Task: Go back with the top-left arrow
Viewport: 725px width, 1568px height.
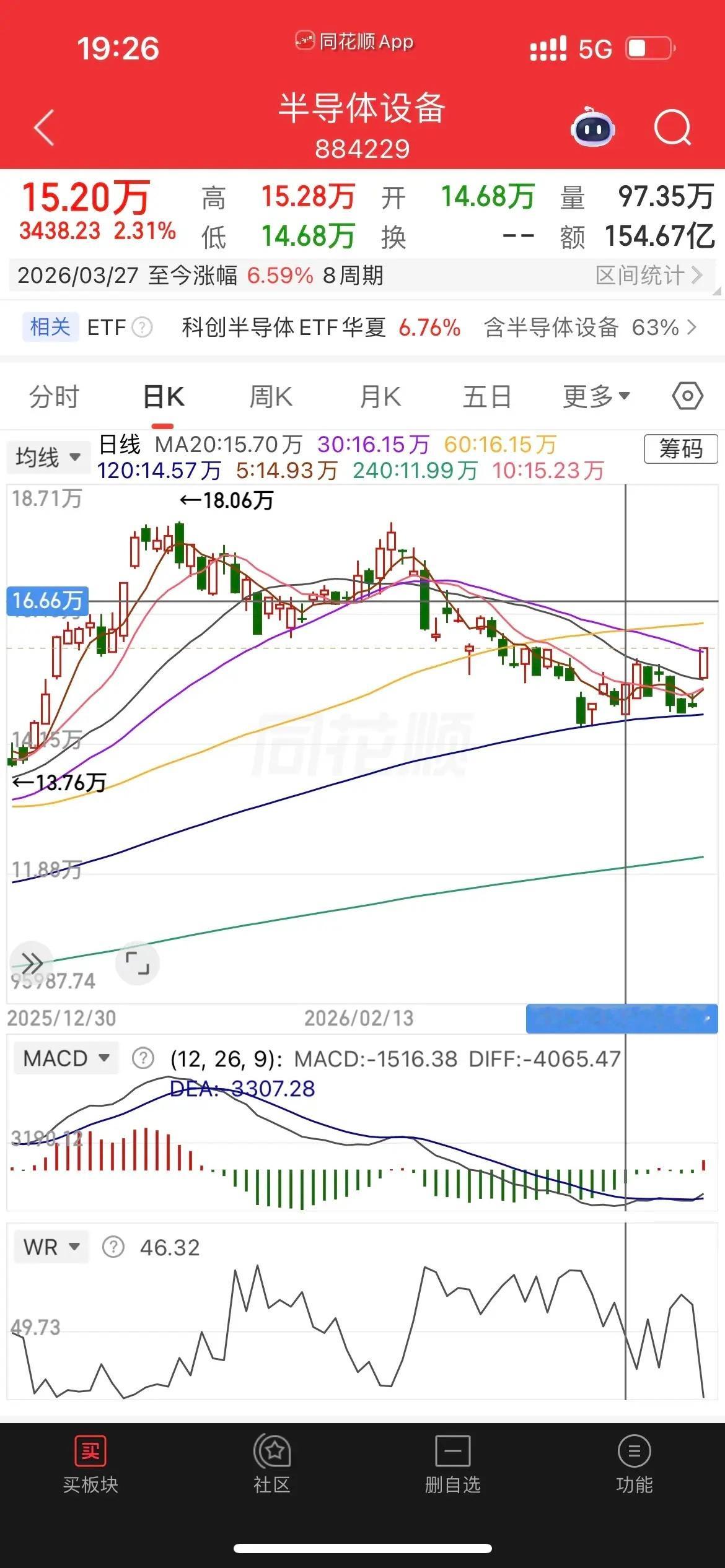Action: (x=42, y=127)
